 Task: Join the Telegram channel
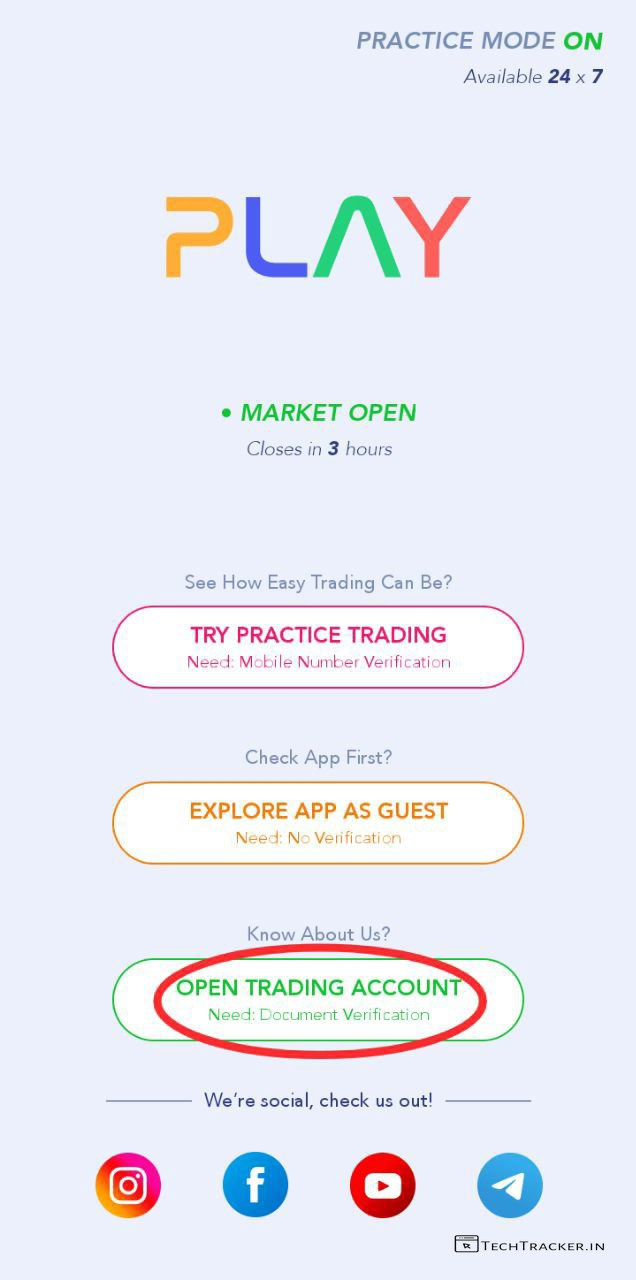(510, 1185)
